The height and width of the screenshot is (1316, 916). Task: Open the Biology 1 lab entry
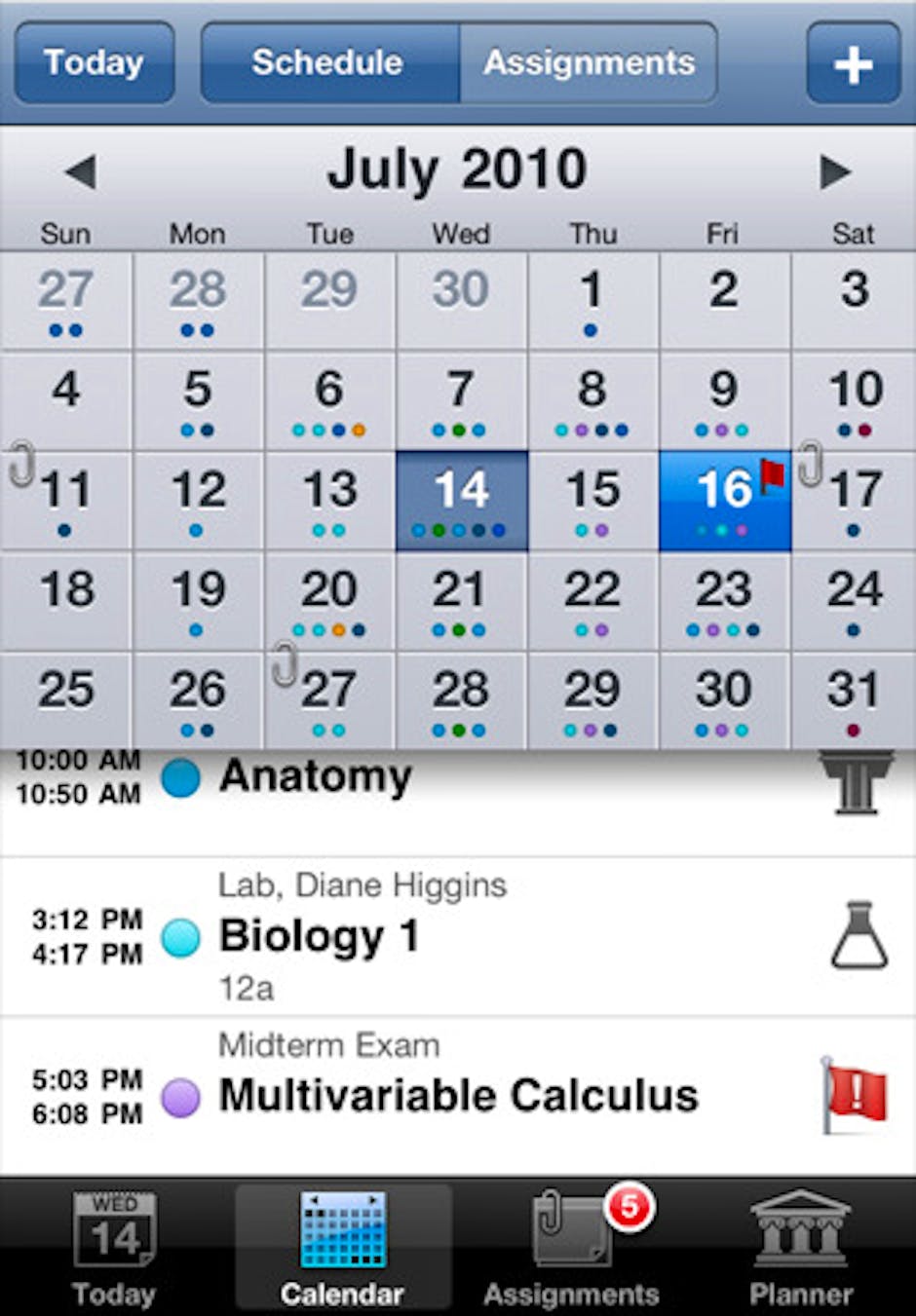click(x=458, y=936)
